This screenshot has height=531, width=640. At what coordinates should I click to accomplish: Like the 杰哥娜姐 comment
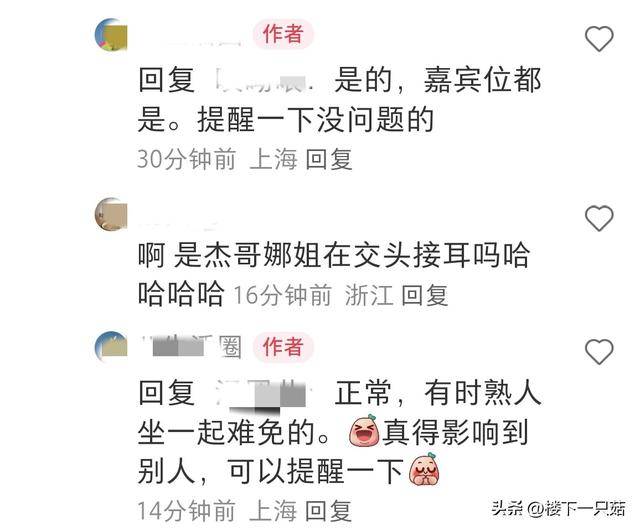[x=598, y=219]
